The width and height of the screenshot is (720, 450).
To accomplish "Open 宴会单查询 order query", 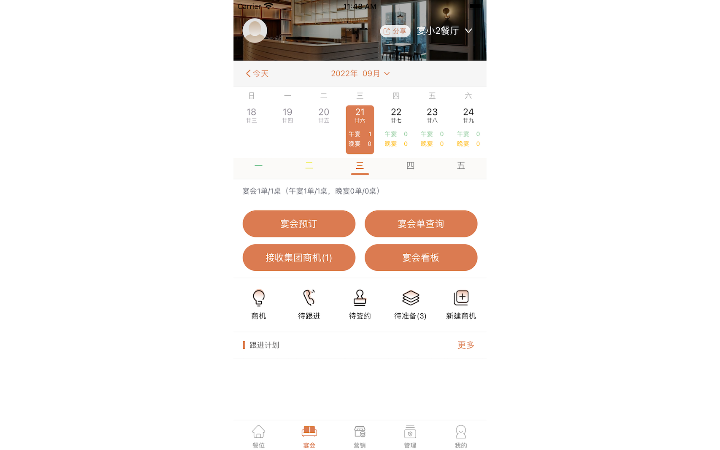I will pyautogui.click(x=421, y=224).
